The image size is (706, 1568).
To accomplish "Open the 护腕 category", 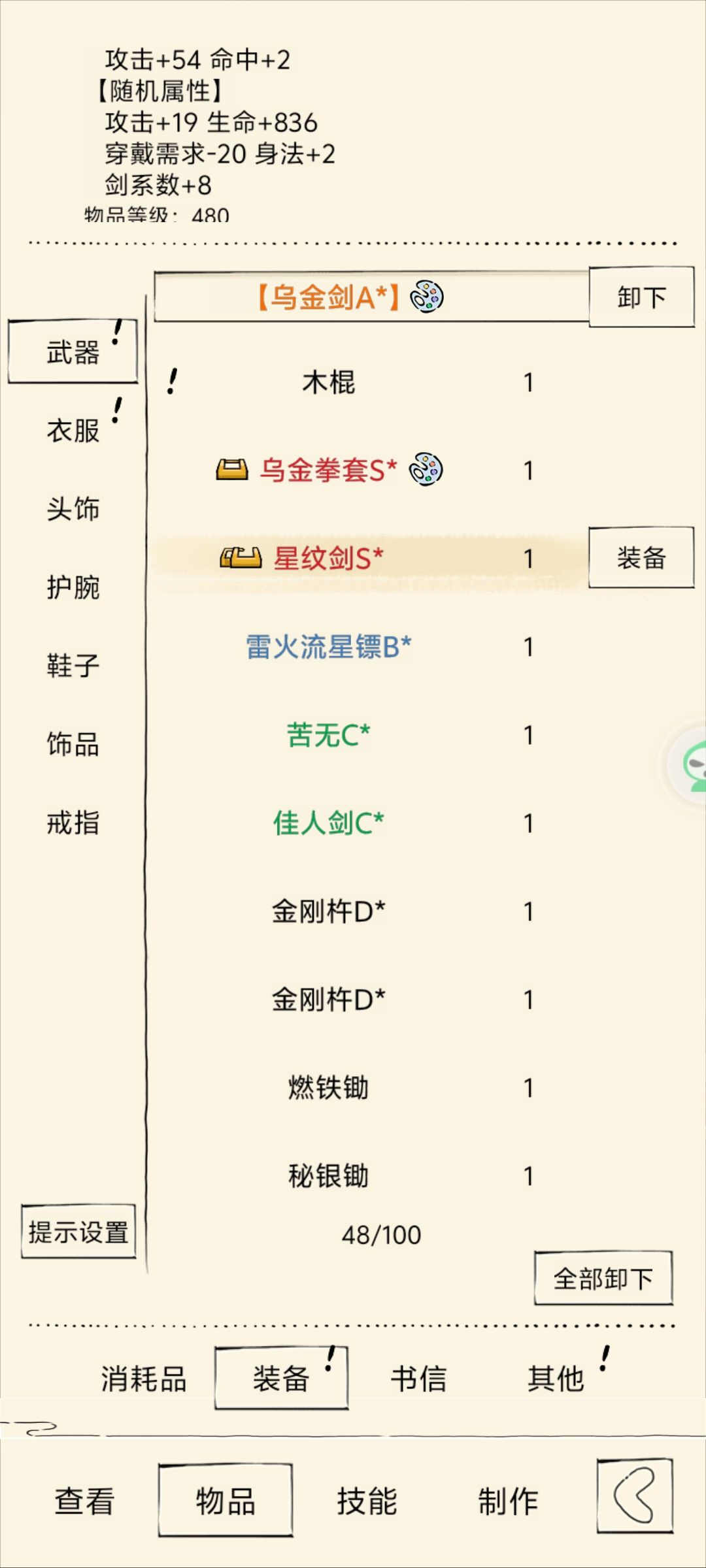I will [x=73, y=587].
